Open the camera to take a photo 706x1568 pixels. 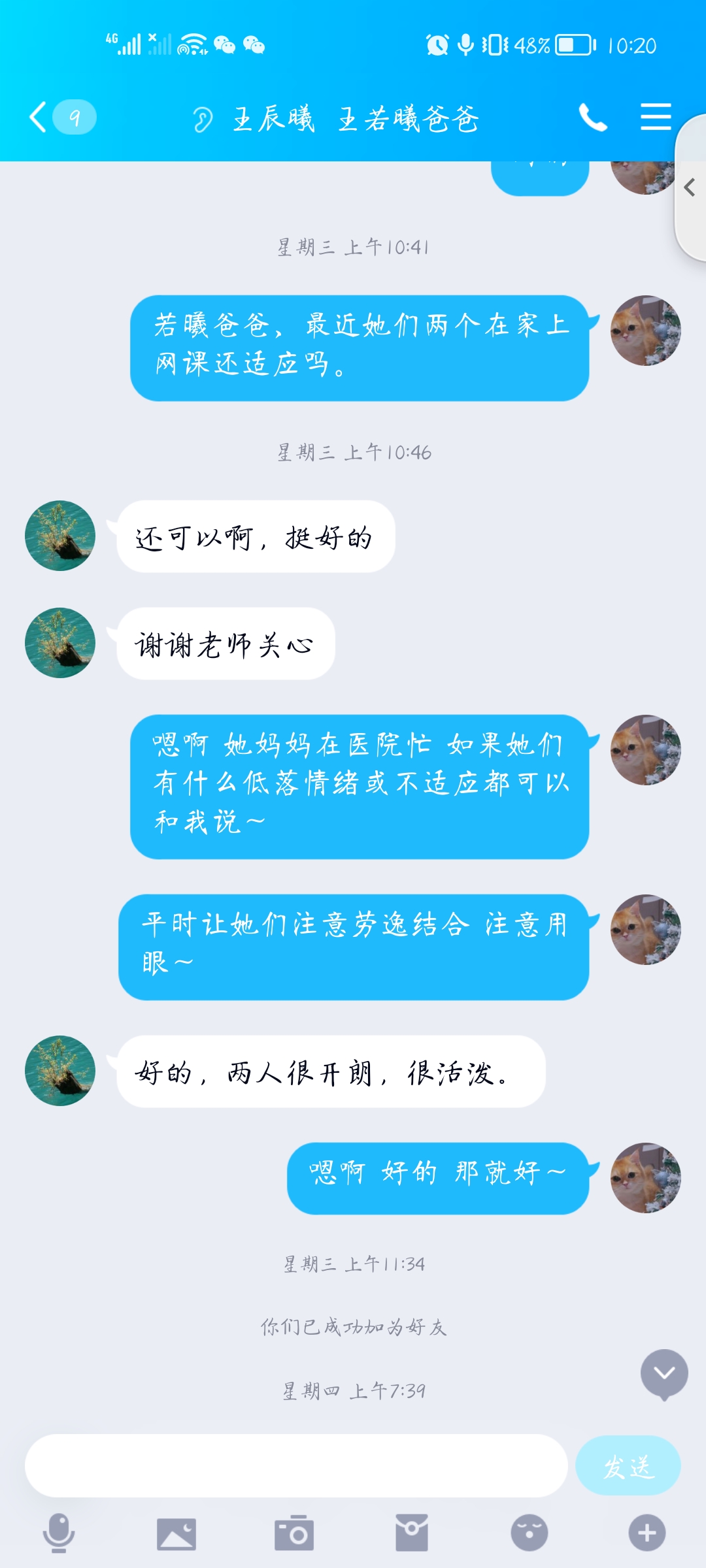(294, 1533)
